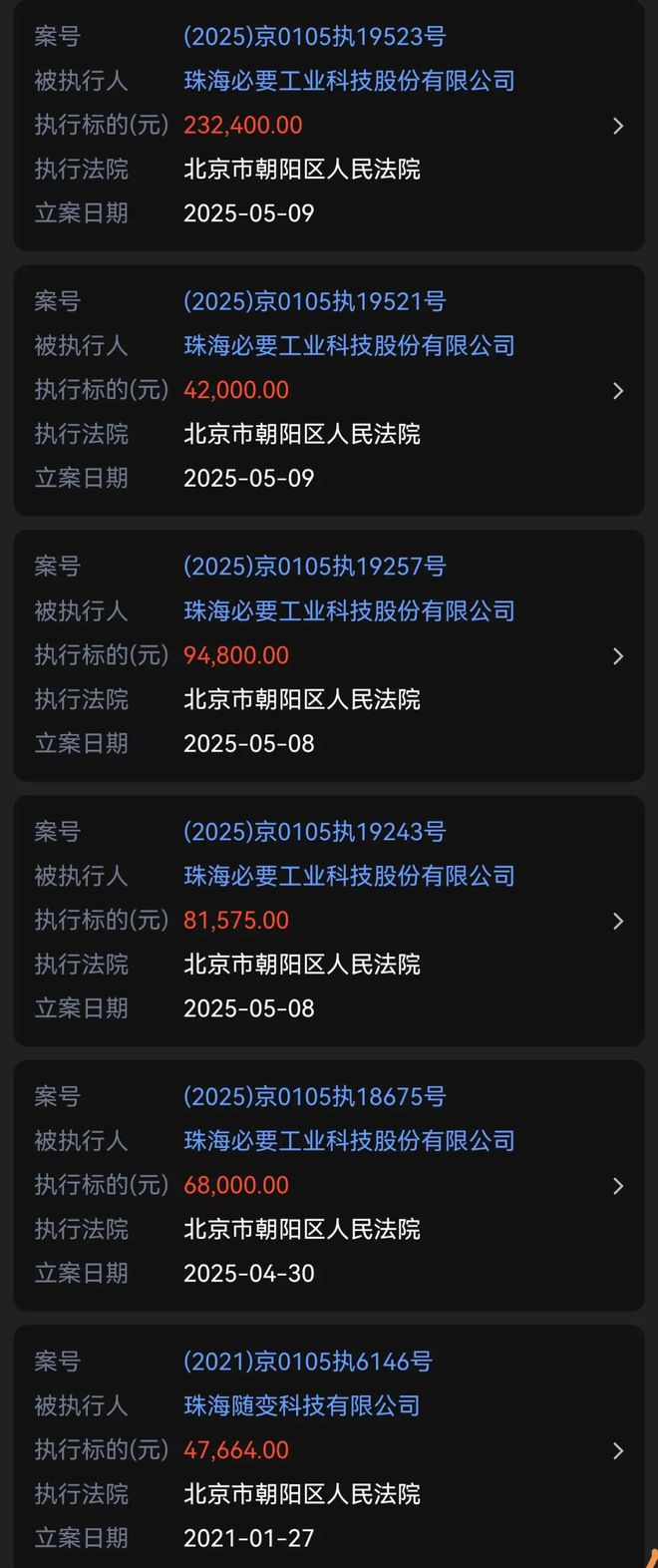
Task: Open case number (2025)京0105执19257号
Action: (314, 567)
